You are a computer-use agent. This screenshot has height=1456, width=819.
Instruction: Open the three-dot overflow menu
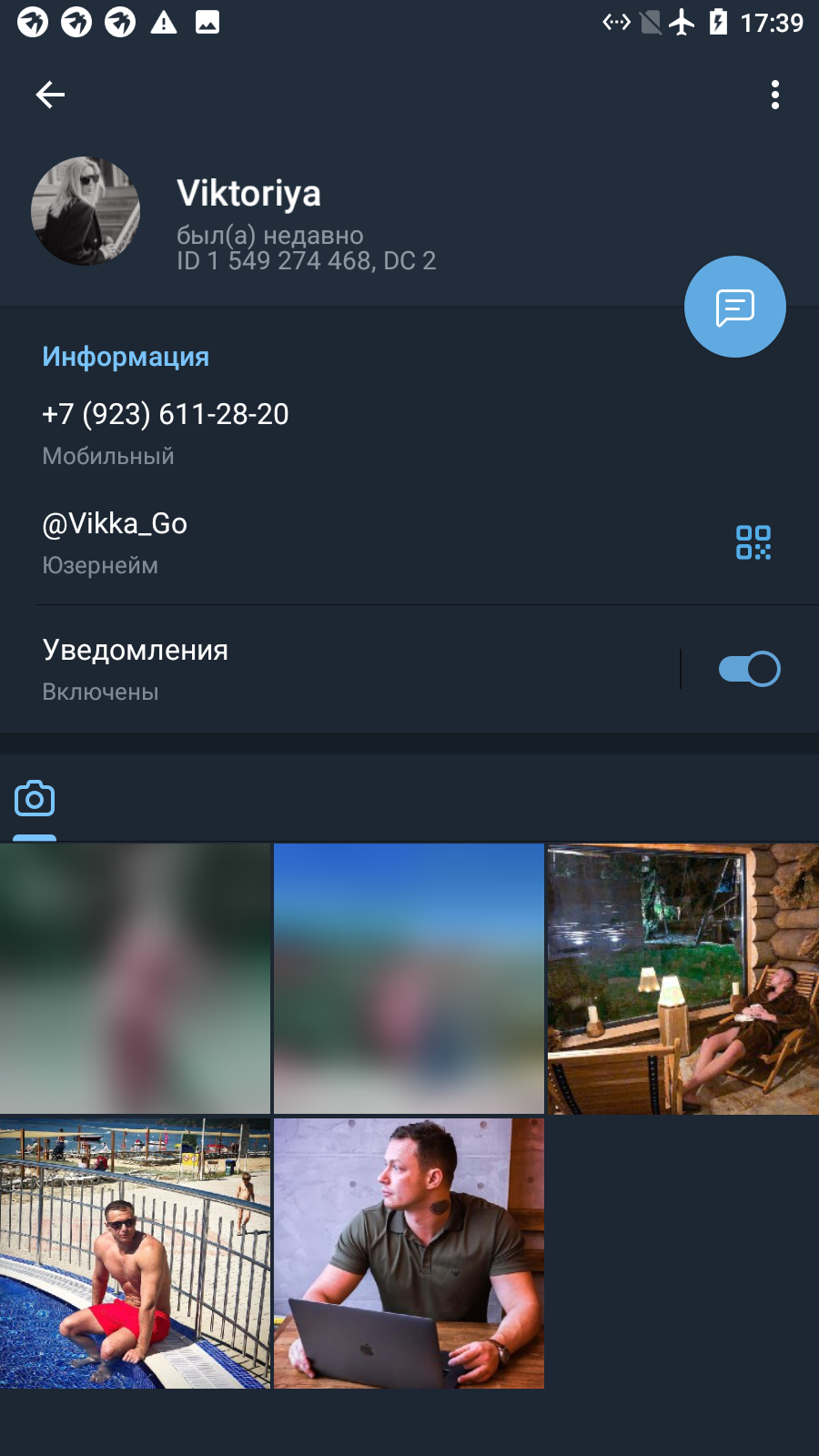[775, 95]
